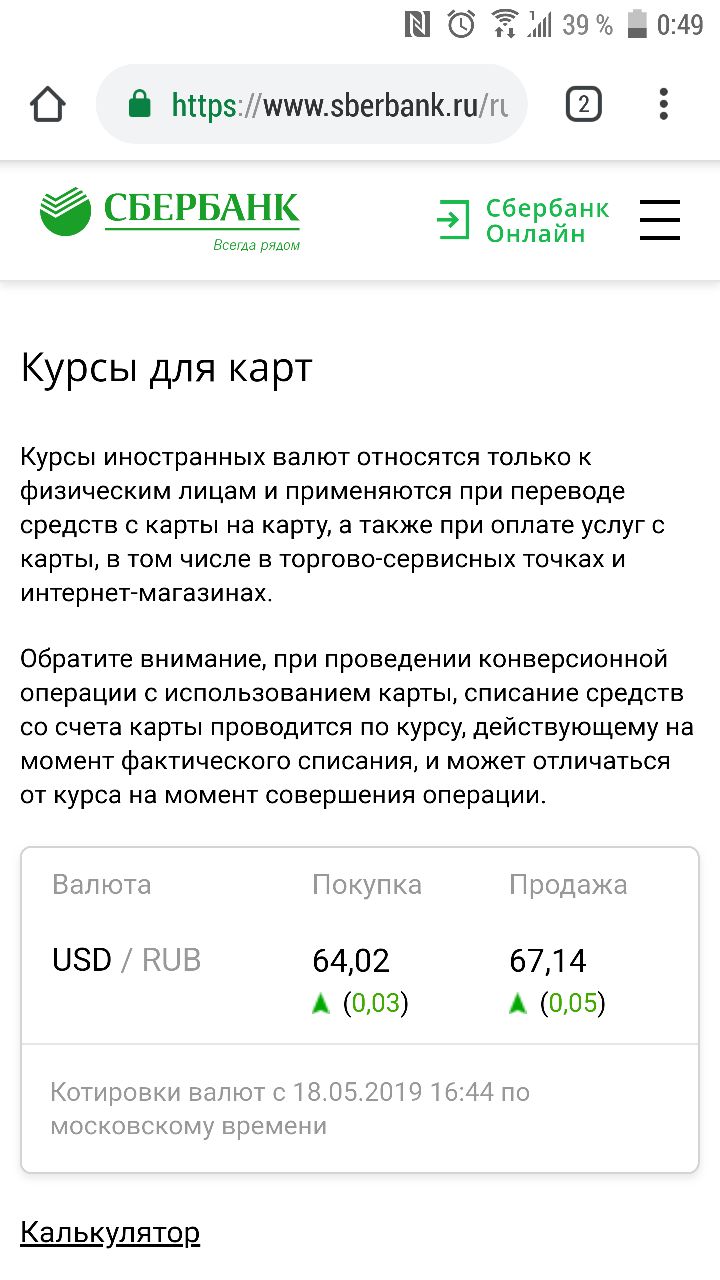Open the browser tab switcher
Viewport: 720px width, 1280px height.
click(x=584, y=104)
